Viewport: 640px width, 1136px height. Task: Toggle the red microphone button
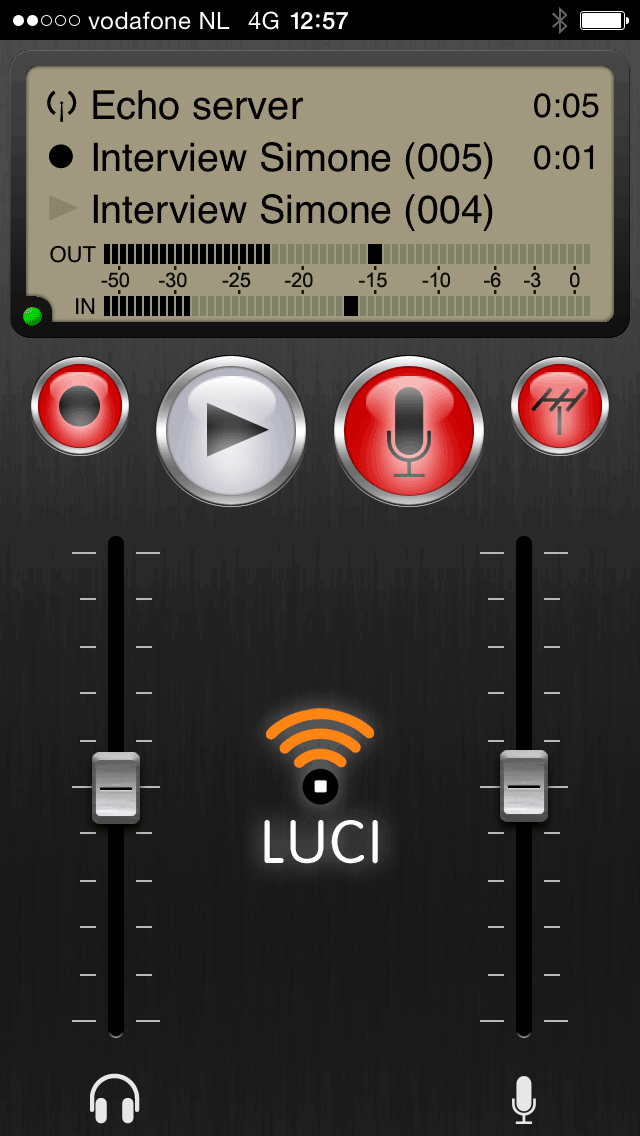click(x=409, y=430)
